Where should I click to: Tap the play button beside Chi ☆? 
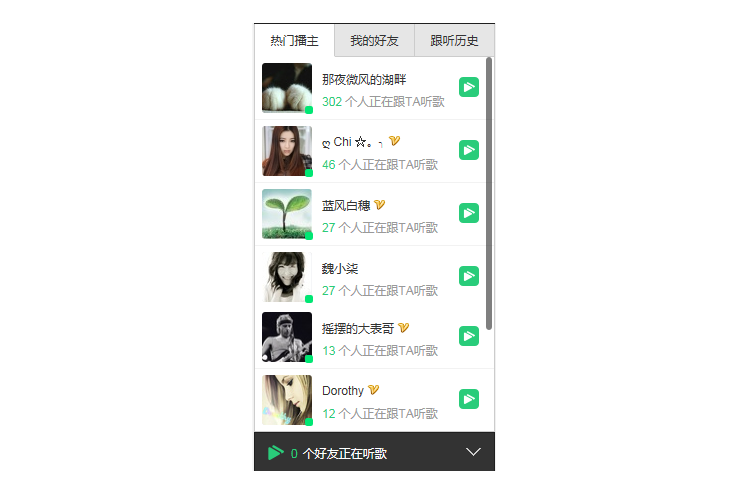click(469, 150)
